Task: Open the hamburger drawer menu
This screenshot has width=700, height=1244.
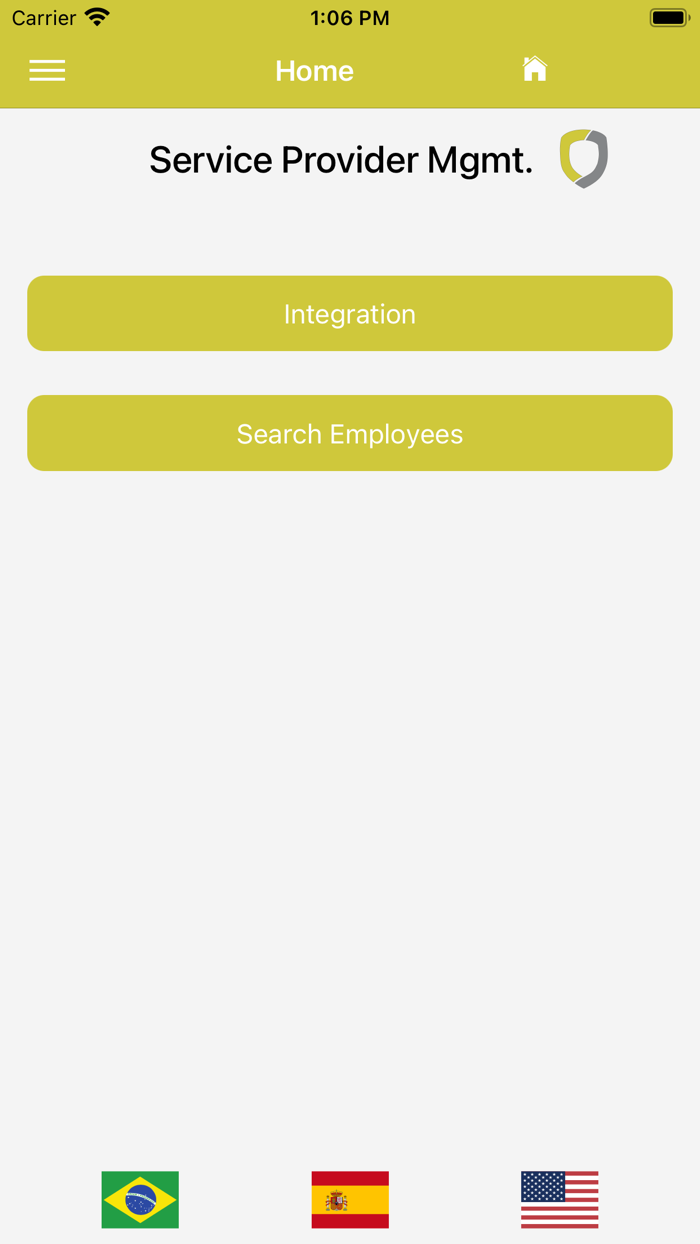Action: coord(47,71)
